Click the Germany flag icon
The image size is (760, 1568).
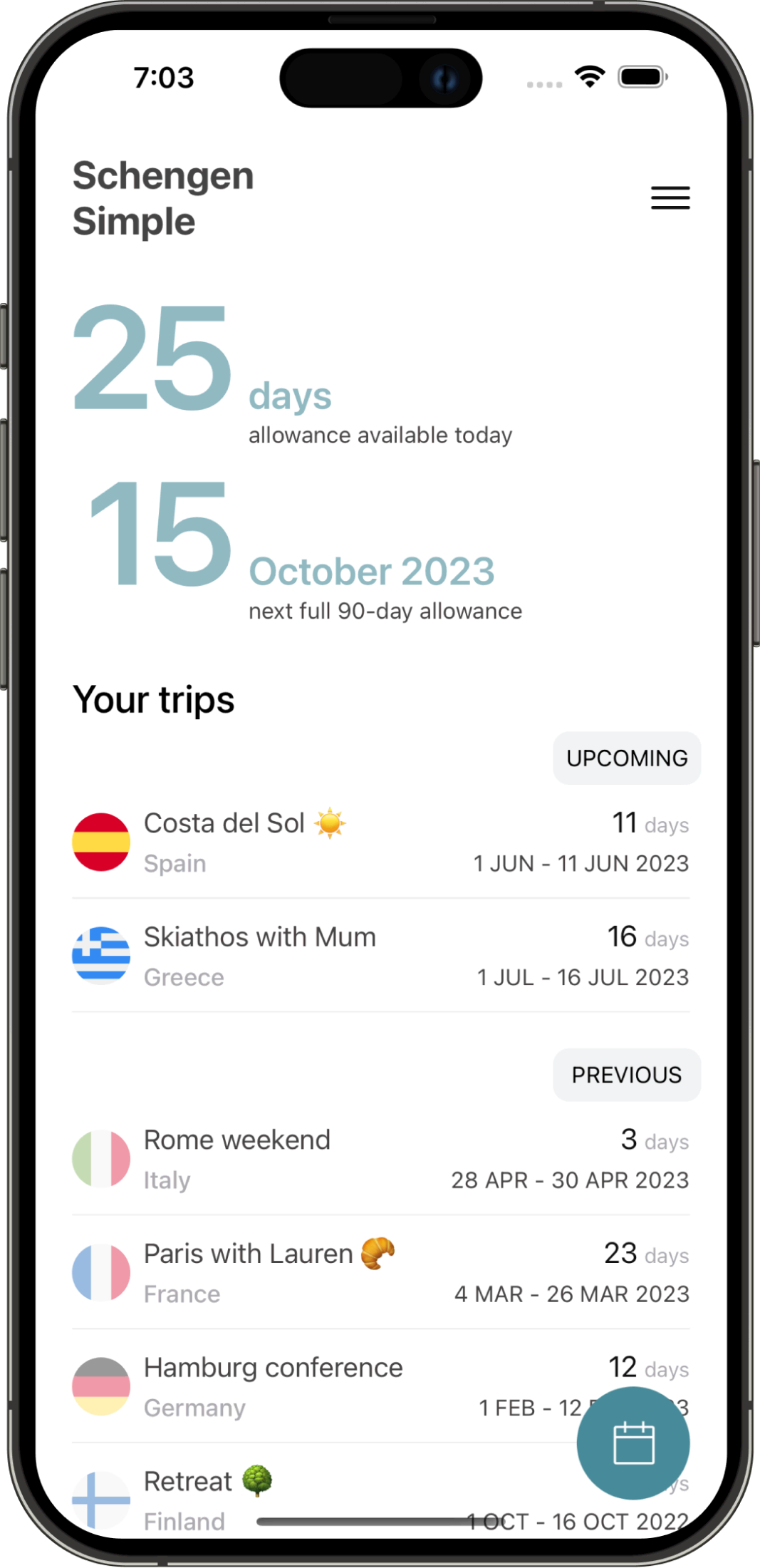click(x=101, y=1386)
